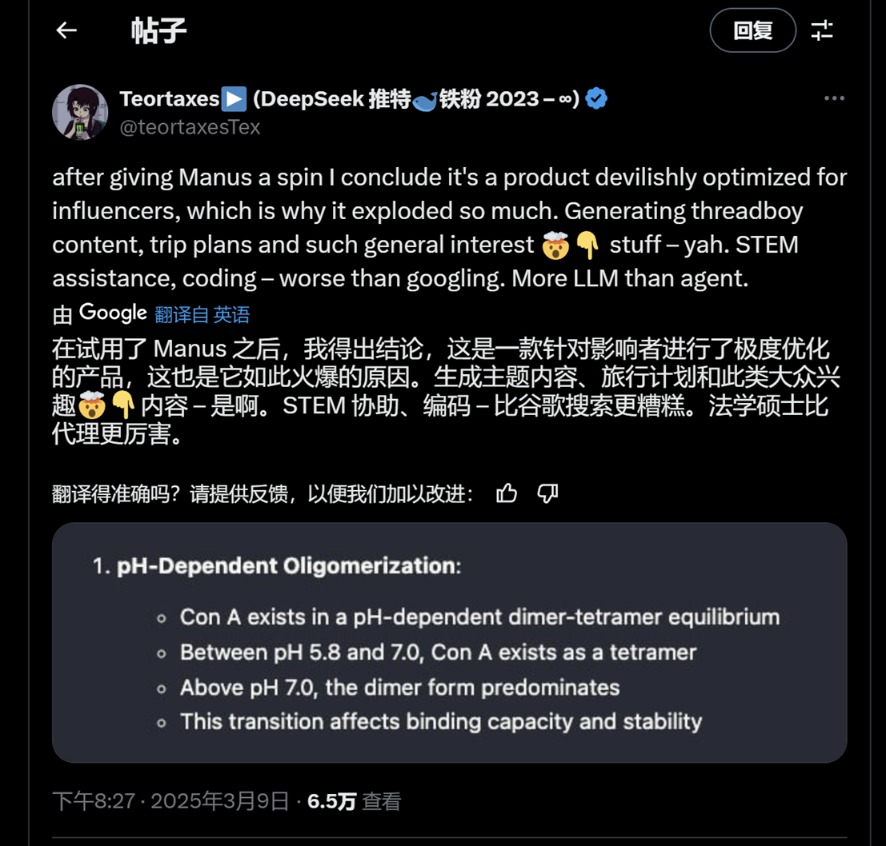Open the attached pH-Dependent Oligomerization image
The image size is (886, 846).
pyautogui.click(x=449, y=642)
